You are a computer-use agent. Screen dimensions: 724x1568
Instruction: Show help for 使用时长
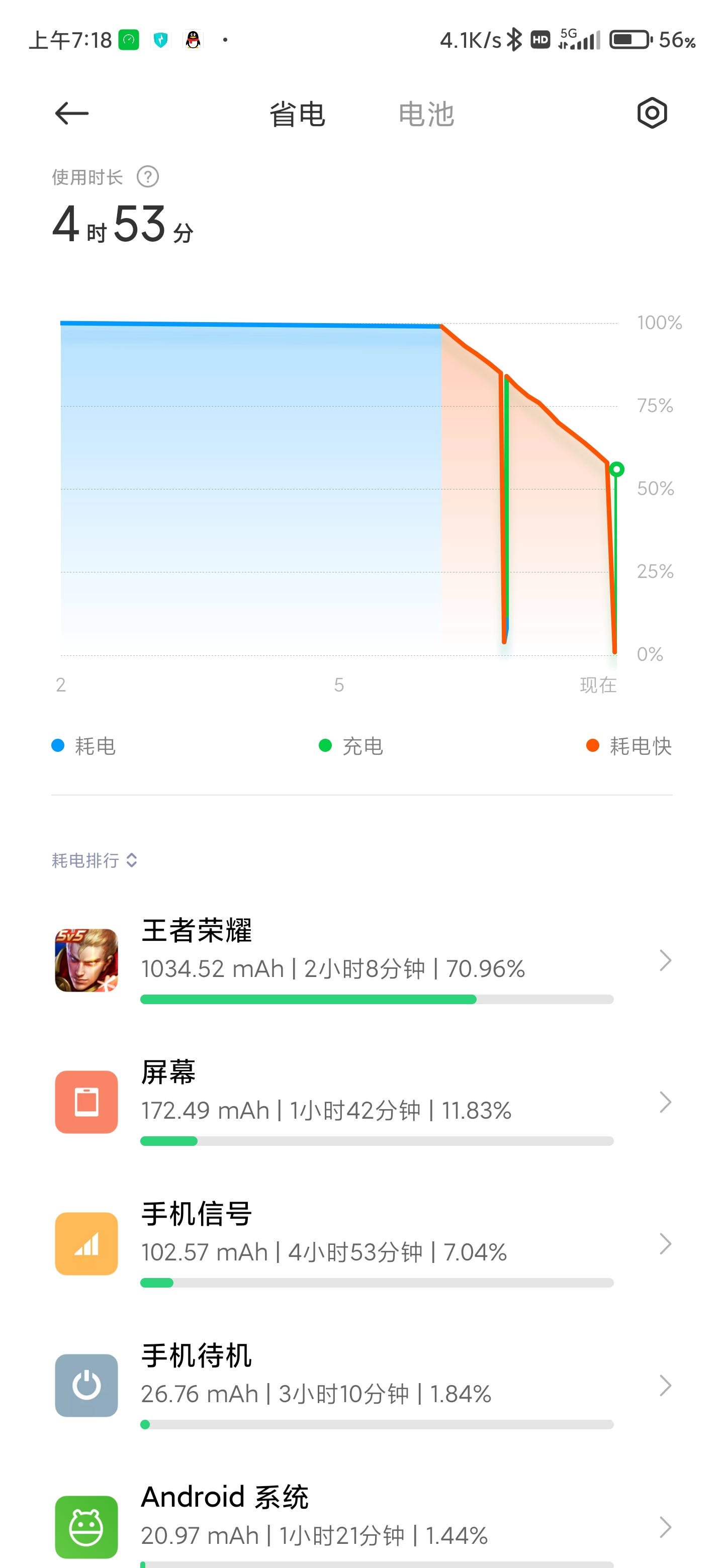click(x=148, y=177)
